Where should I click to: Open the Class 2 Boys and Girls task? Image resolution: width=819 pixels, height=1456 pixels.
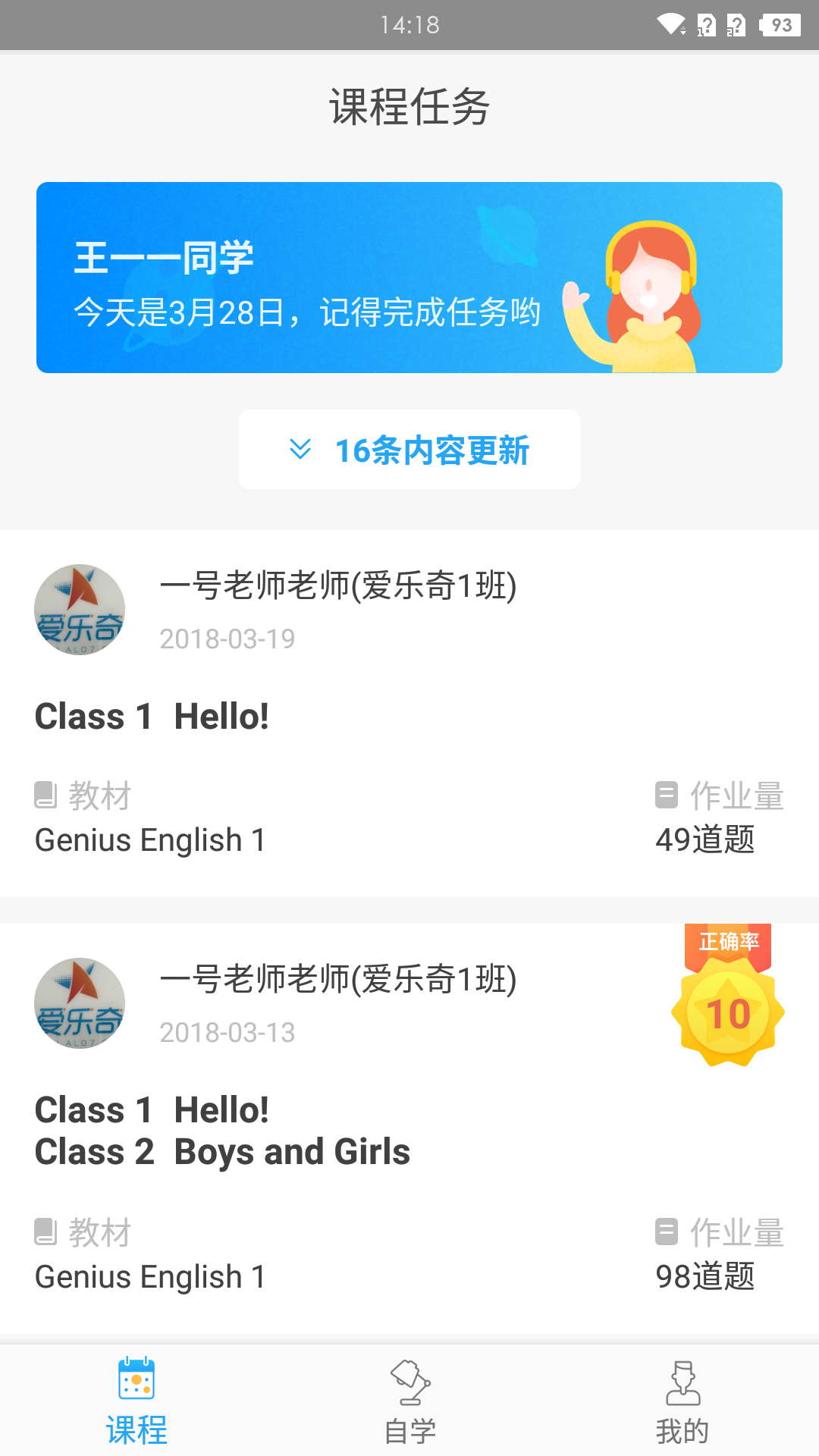222,1151
